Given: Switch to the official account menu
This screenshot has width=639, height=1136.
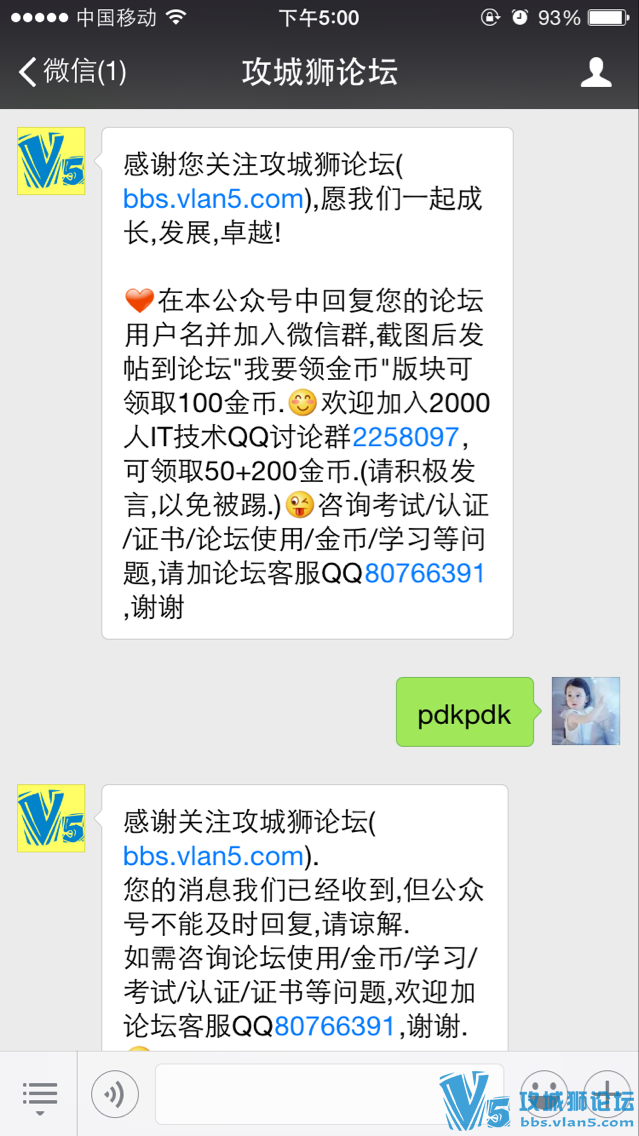Looking at the screenshot, I should pos(40,1095).
